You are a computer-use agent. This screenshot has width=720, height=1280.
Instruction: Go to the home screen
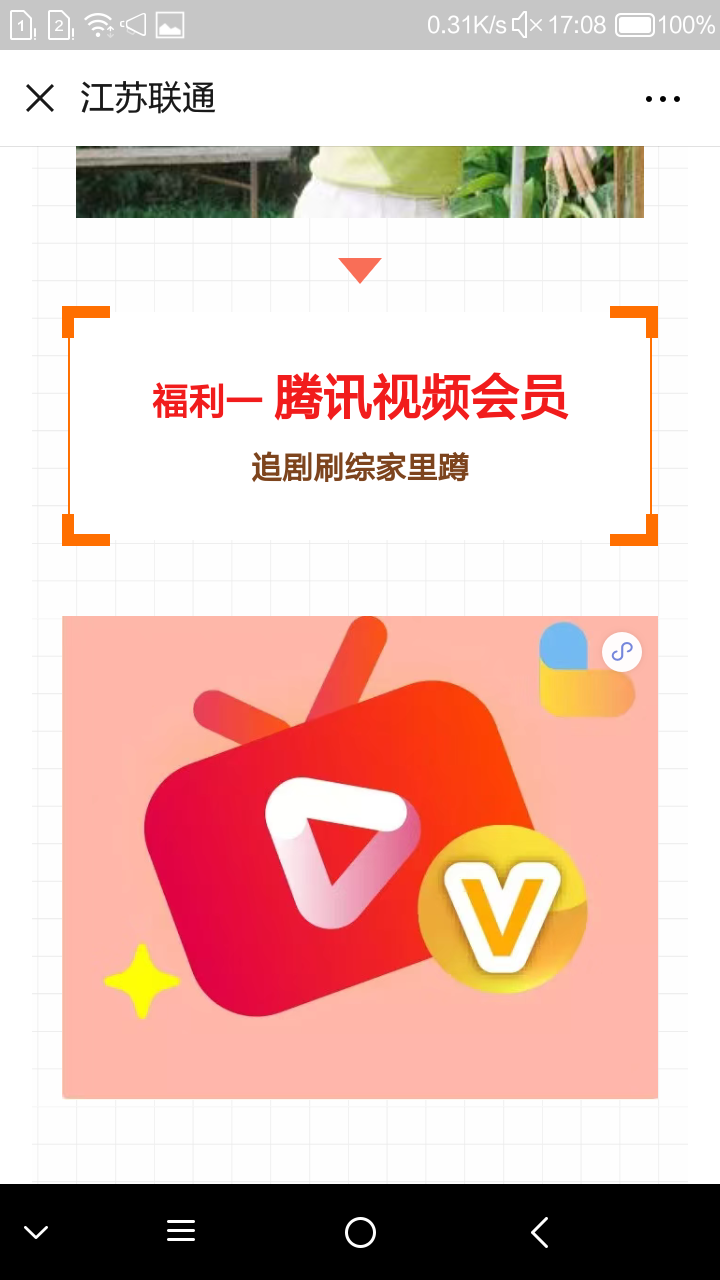click(x=360, y=1232)
